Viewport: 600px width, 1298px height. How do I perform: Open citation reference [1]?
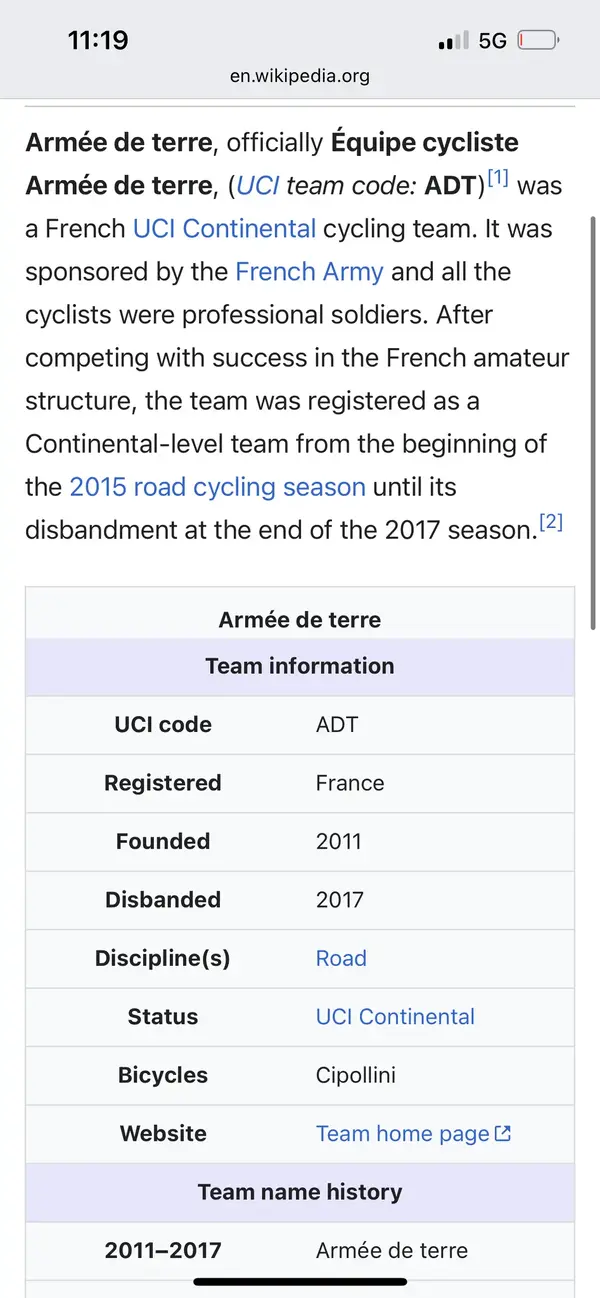coord(498,180)
